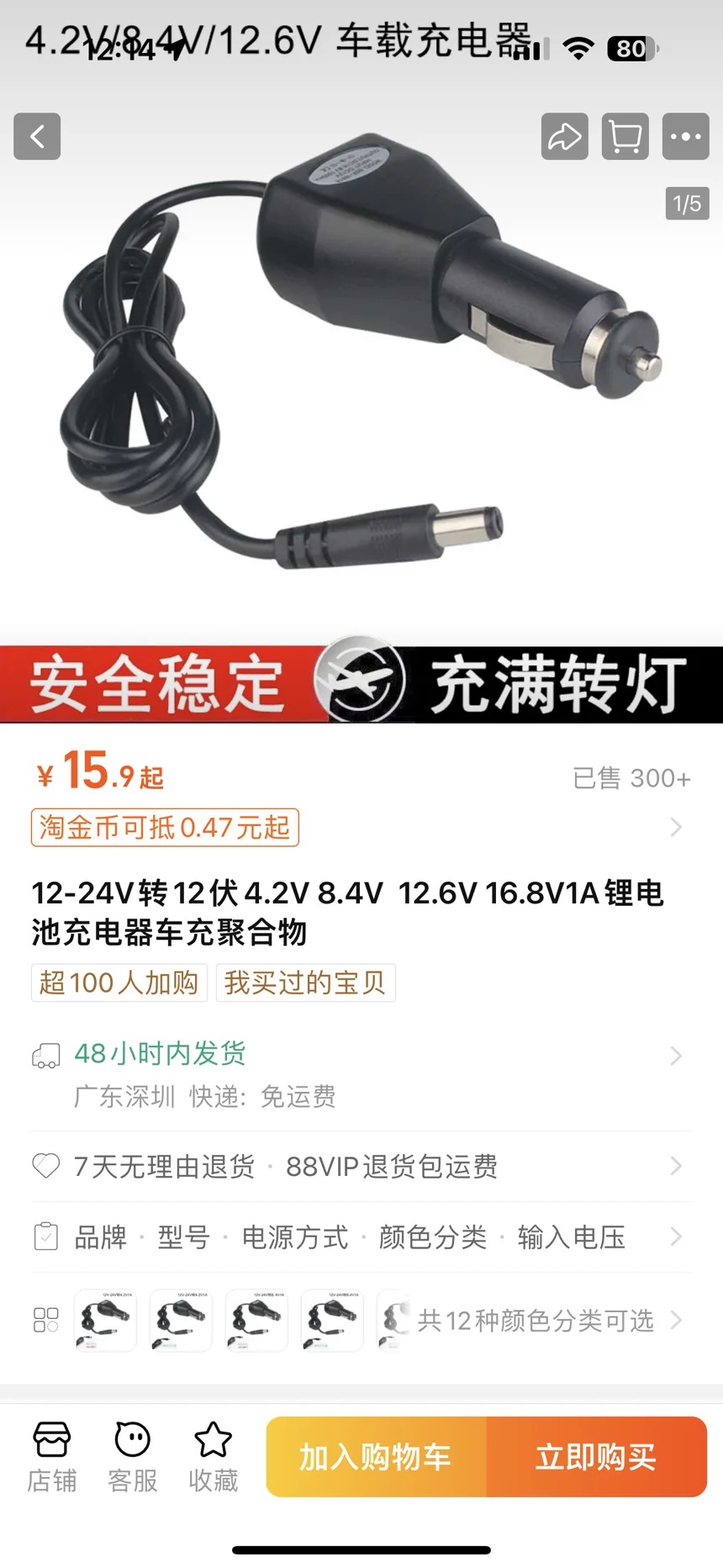Tap 立即购买 to buy now
The image size is (723, 1568).
(596, 1457)
